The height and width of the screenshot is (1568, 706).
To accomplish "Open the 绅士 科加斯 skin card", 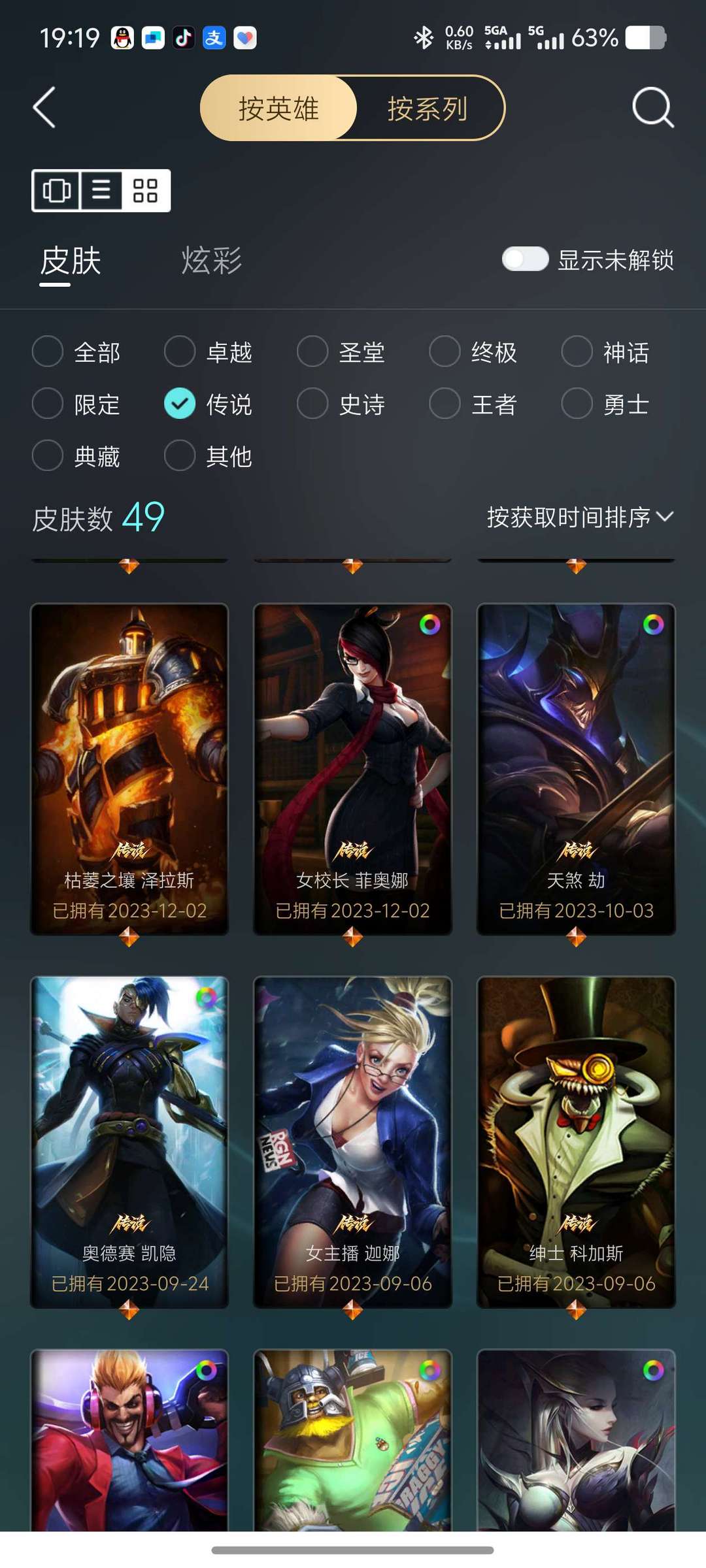I will [x=576, y=1141].
